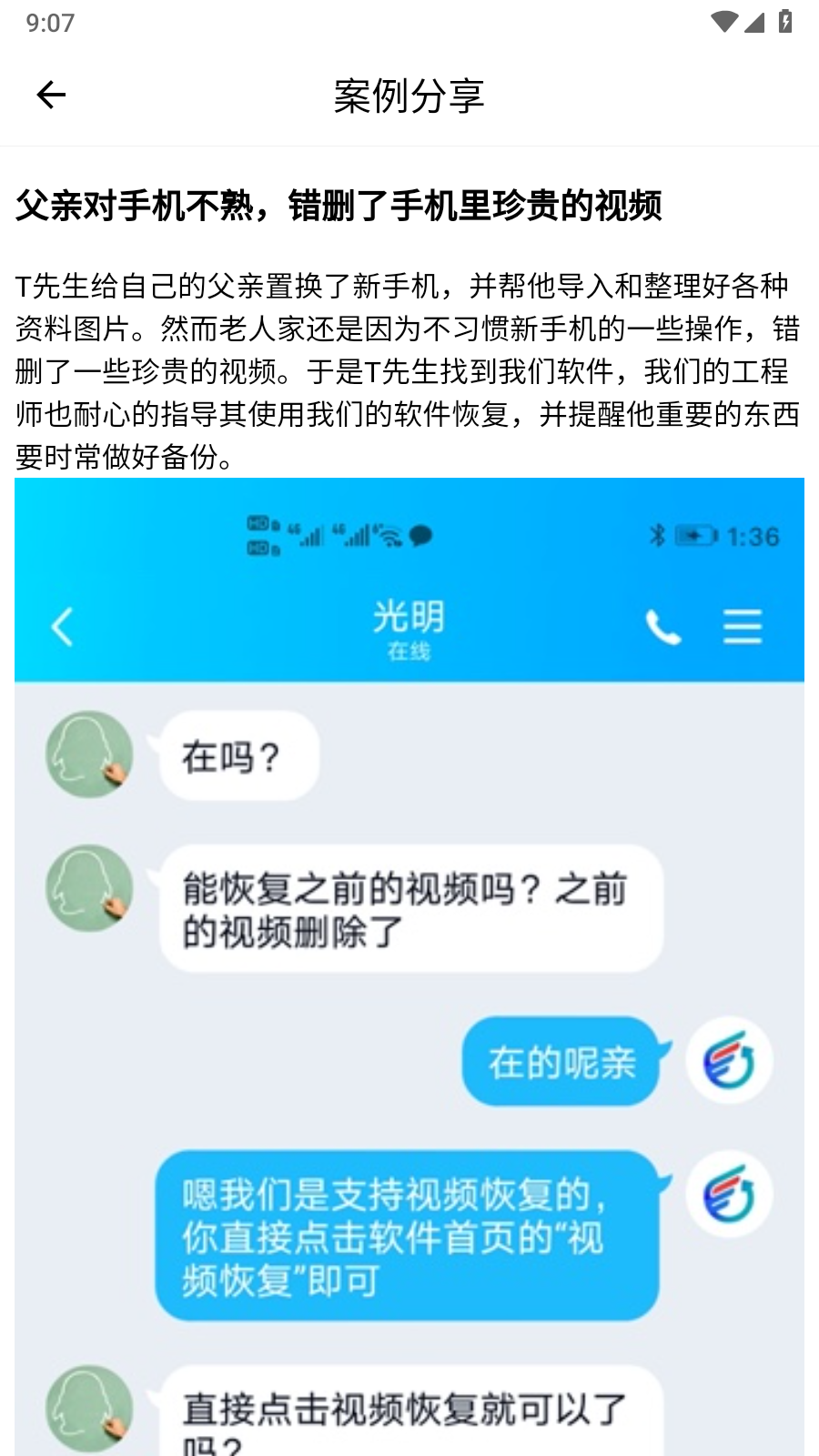
Task: Tap the Bluetooth icon in the chat status bar
Action: [x=657, y=536]
